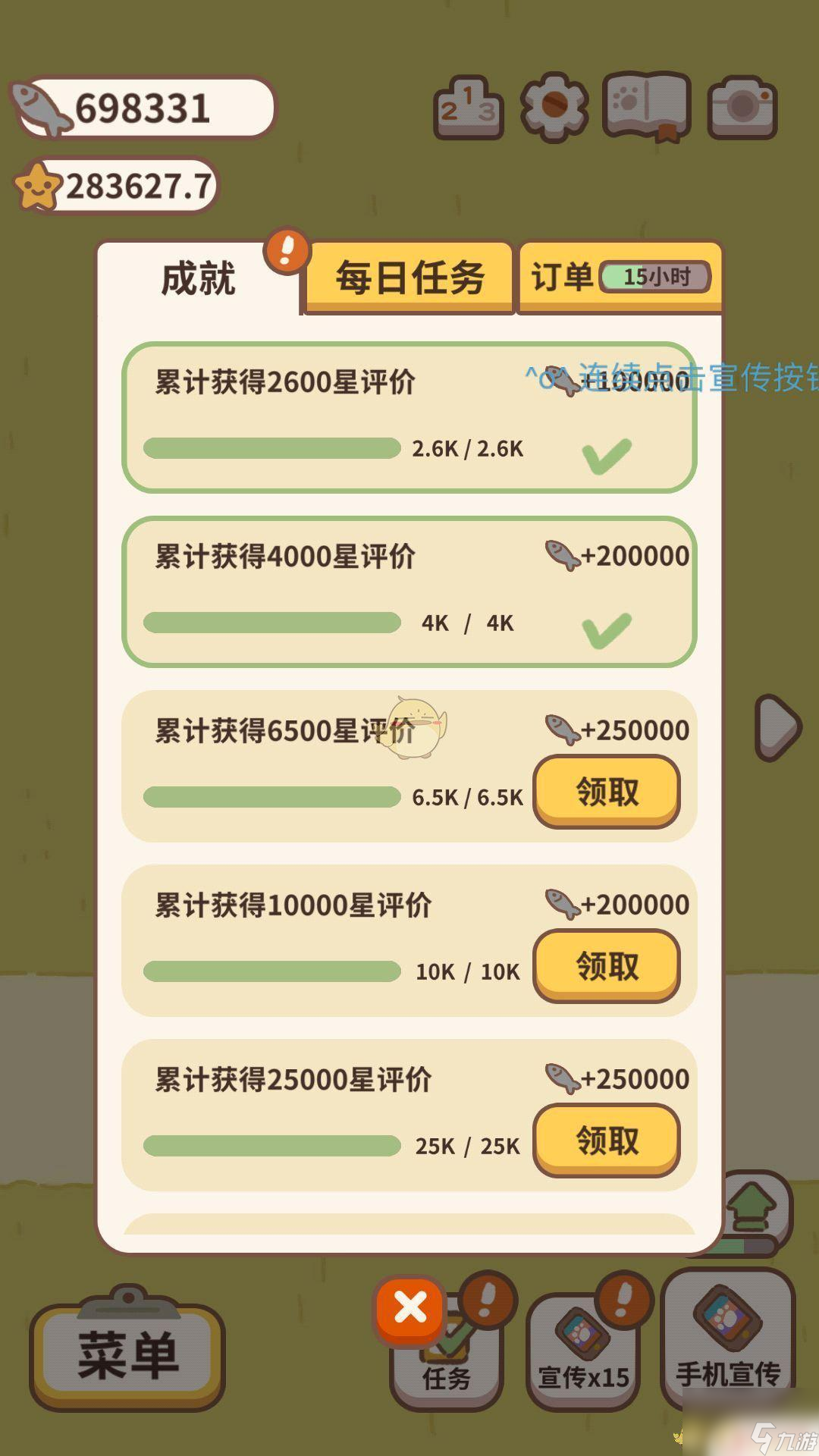
Task: Open the camera screenshot icon
Action: point(742,107)
